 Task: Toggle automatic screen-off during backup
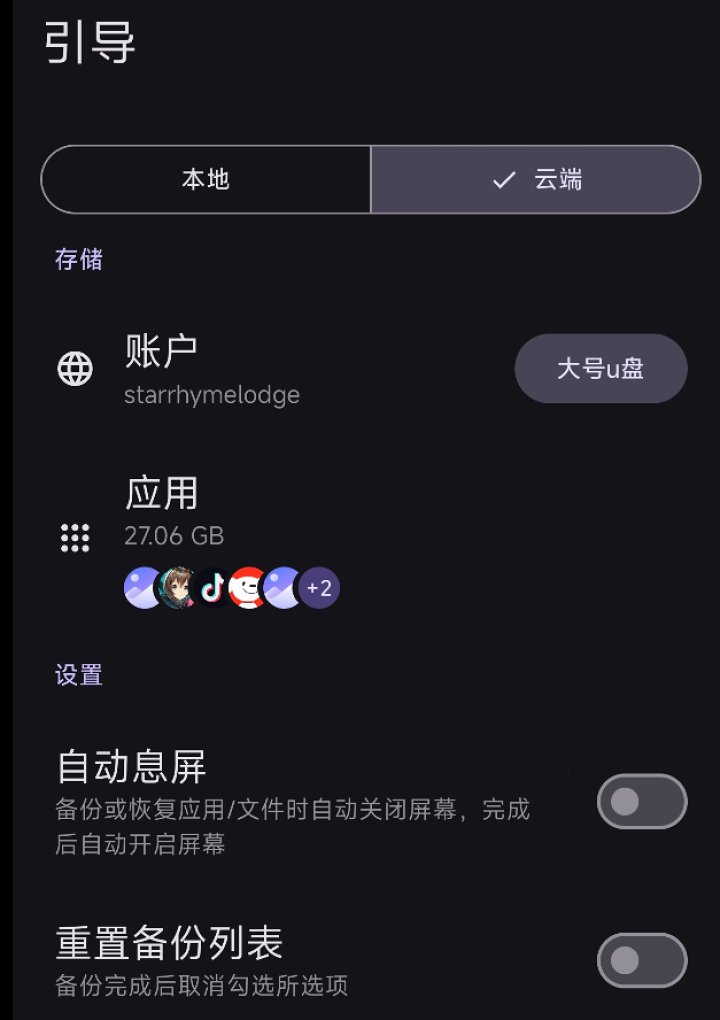tap(641, 801)
